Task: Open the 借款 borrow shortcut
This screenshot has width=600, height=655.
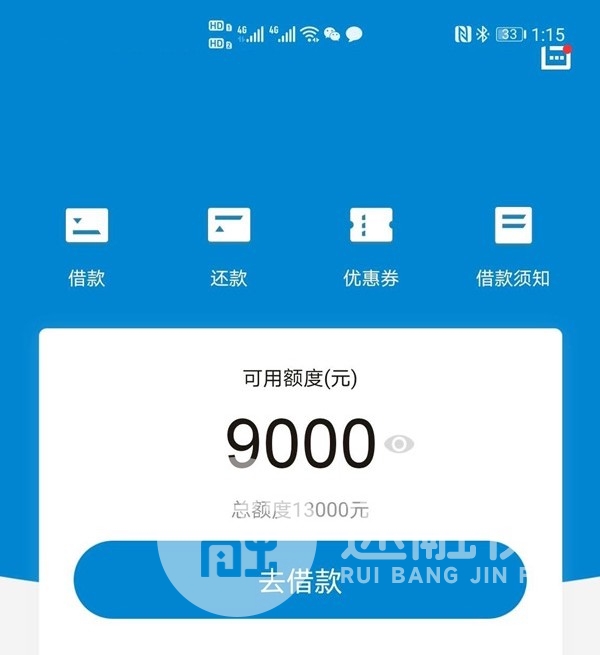Action: pos(87,245)
